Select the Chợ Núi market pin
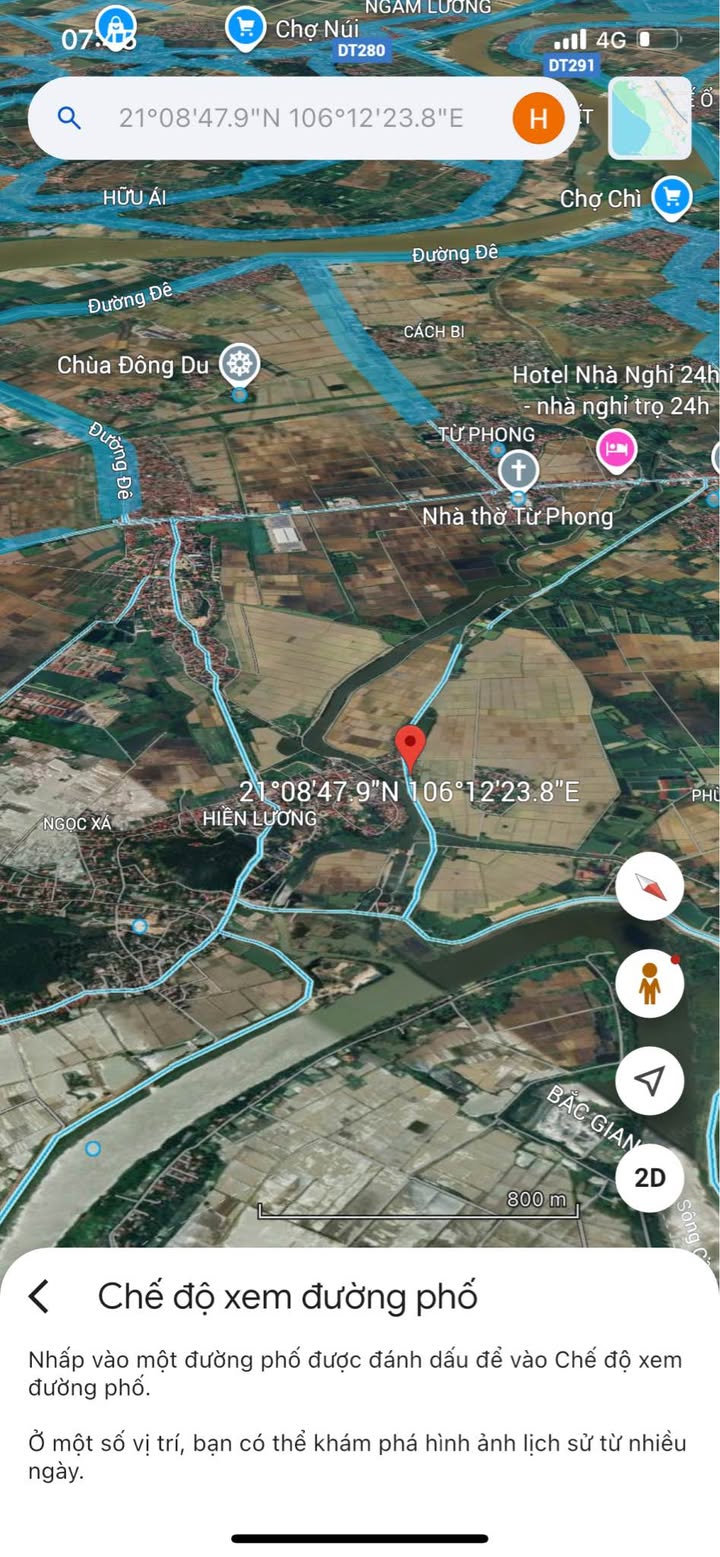The height and width of the screenshot is (1557, 720). point(245,27)
